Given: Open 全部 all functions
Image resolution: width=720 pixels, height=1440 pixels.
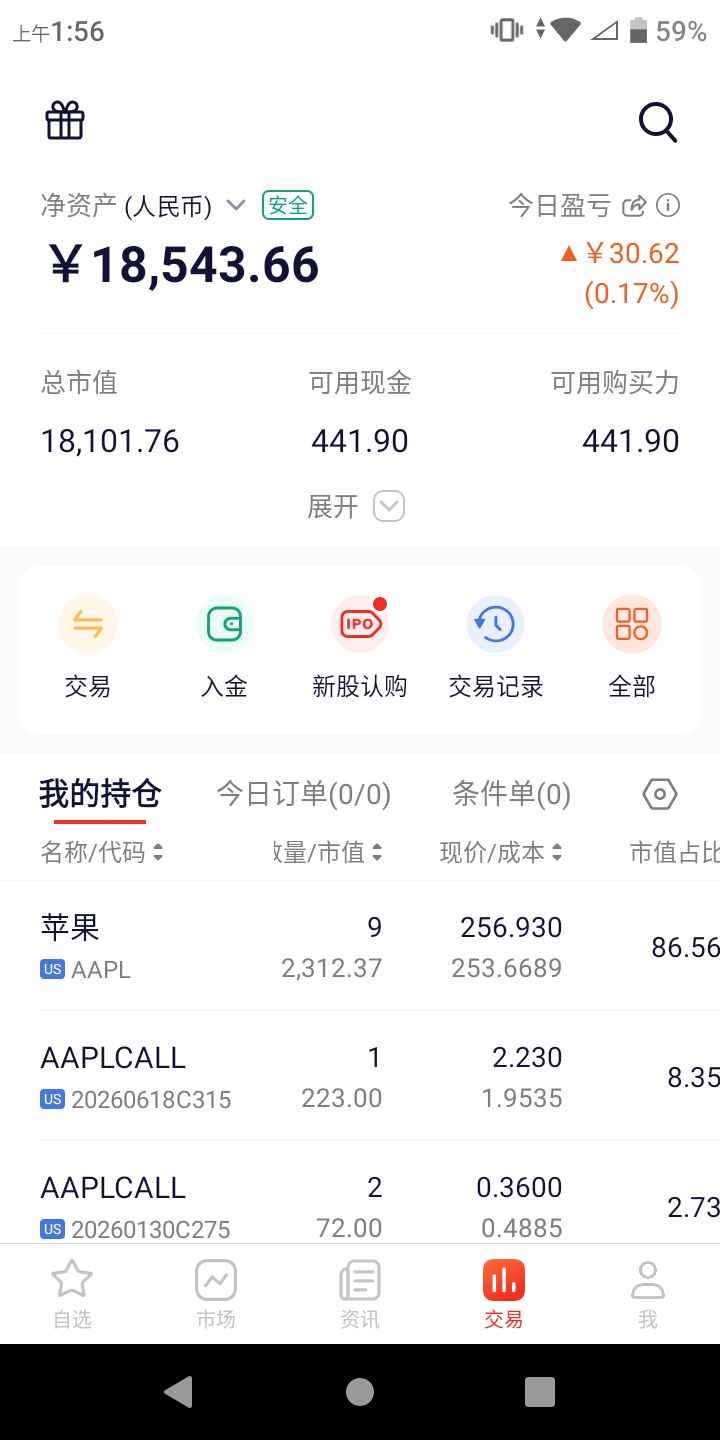Looking at the screenshot, I should click(632, 647).
